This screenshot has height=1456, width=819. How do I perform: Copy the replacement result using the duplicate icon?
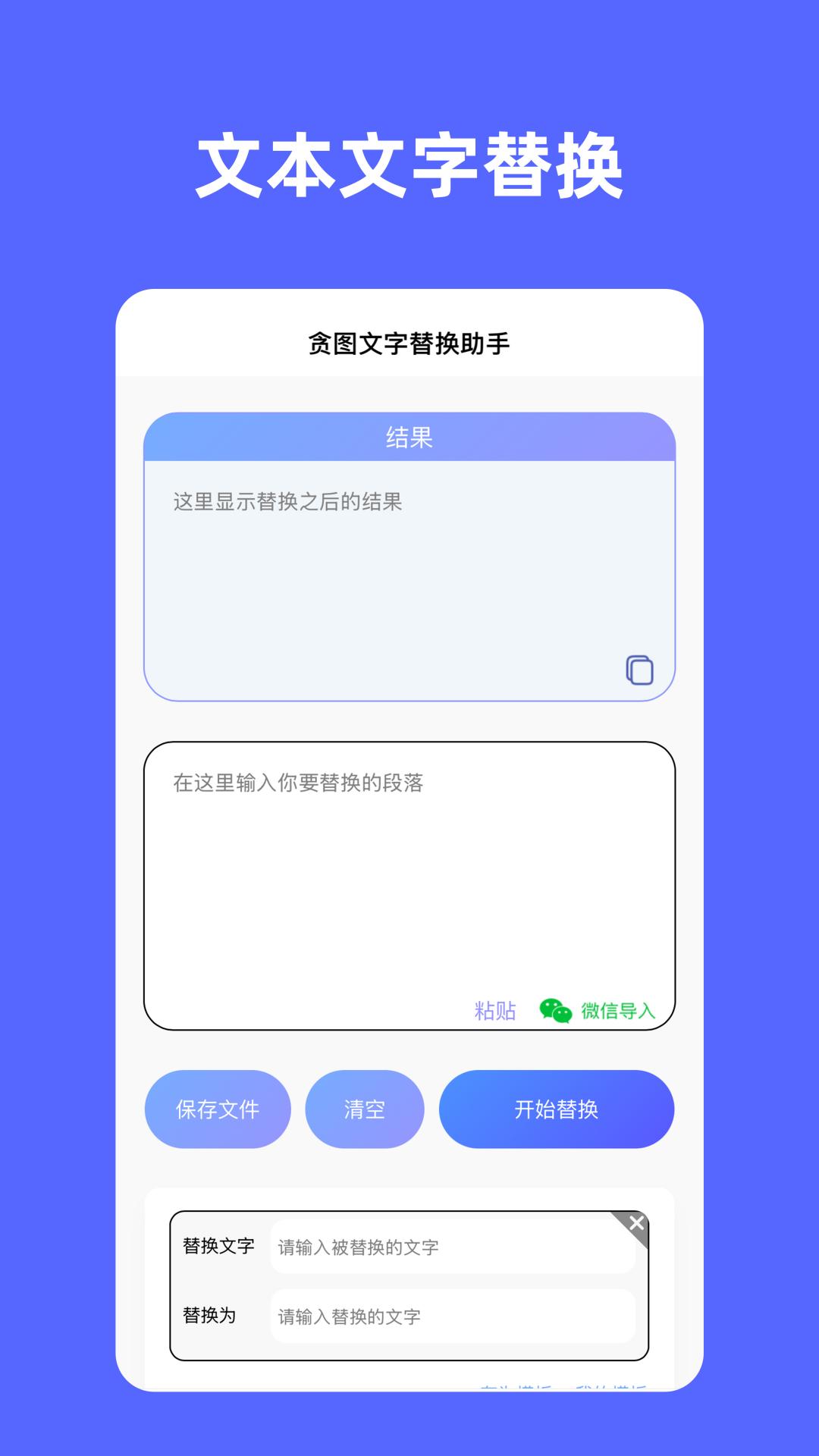pos(641,670)
